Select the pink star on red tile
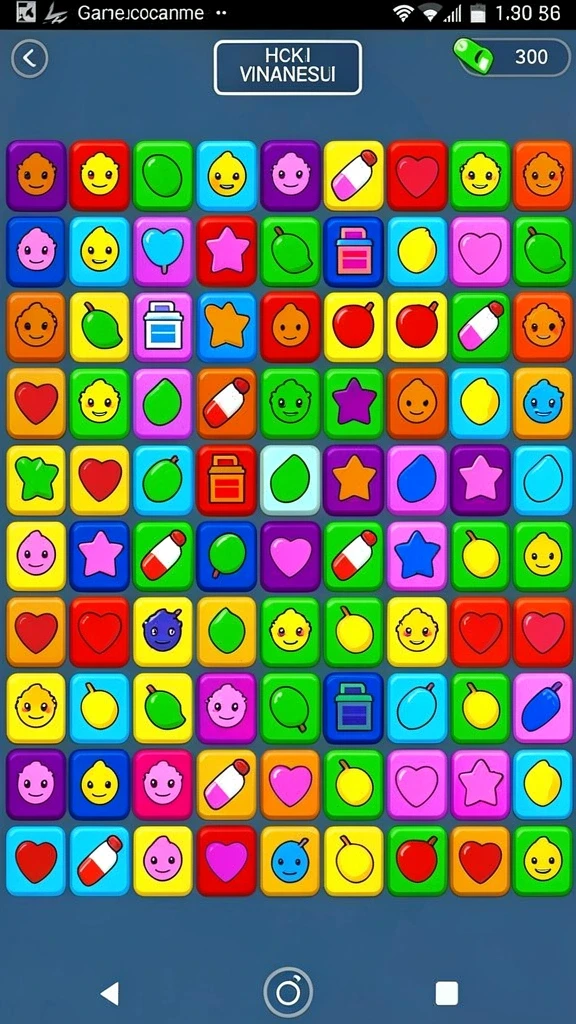 (227, 251)
